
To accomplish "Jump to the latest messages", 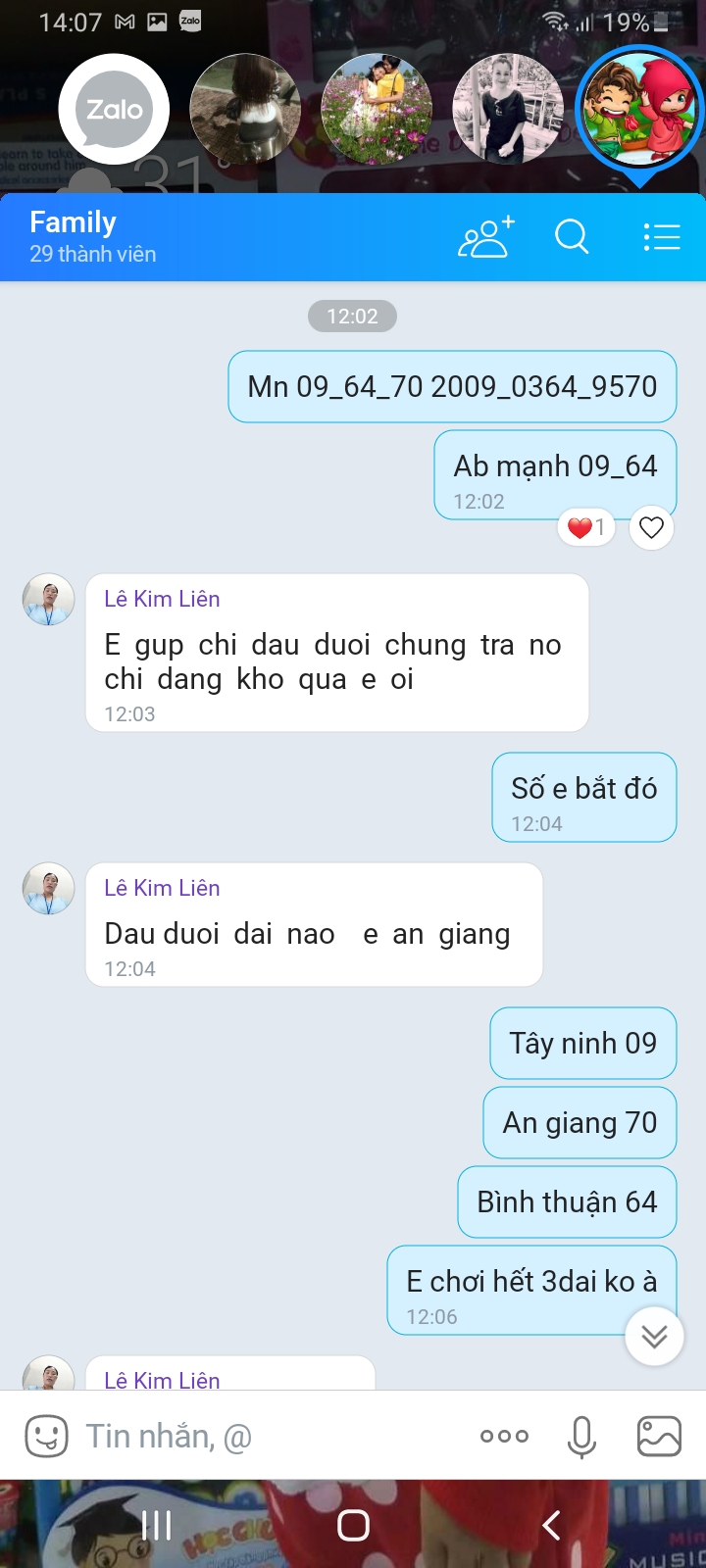I will [654, 1336].
